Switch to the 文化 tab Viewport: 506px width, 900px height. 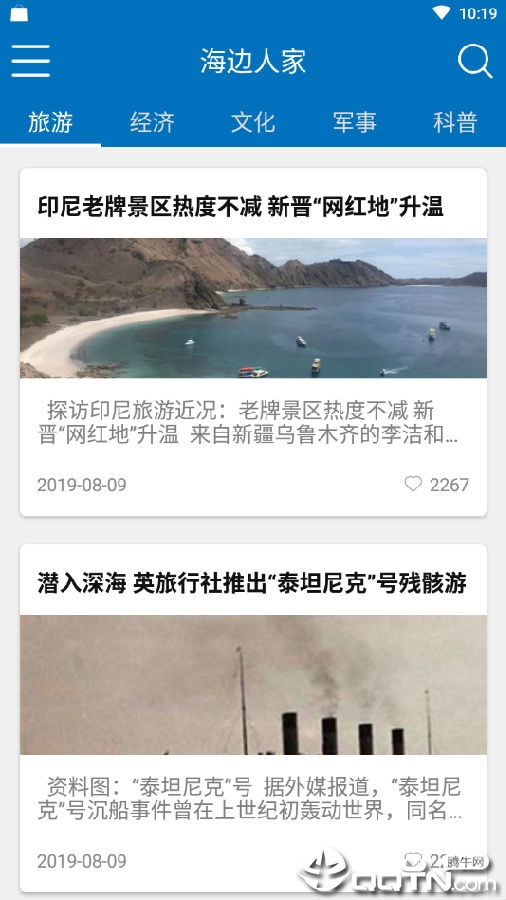pyautogui.click(x=253, y=122)
